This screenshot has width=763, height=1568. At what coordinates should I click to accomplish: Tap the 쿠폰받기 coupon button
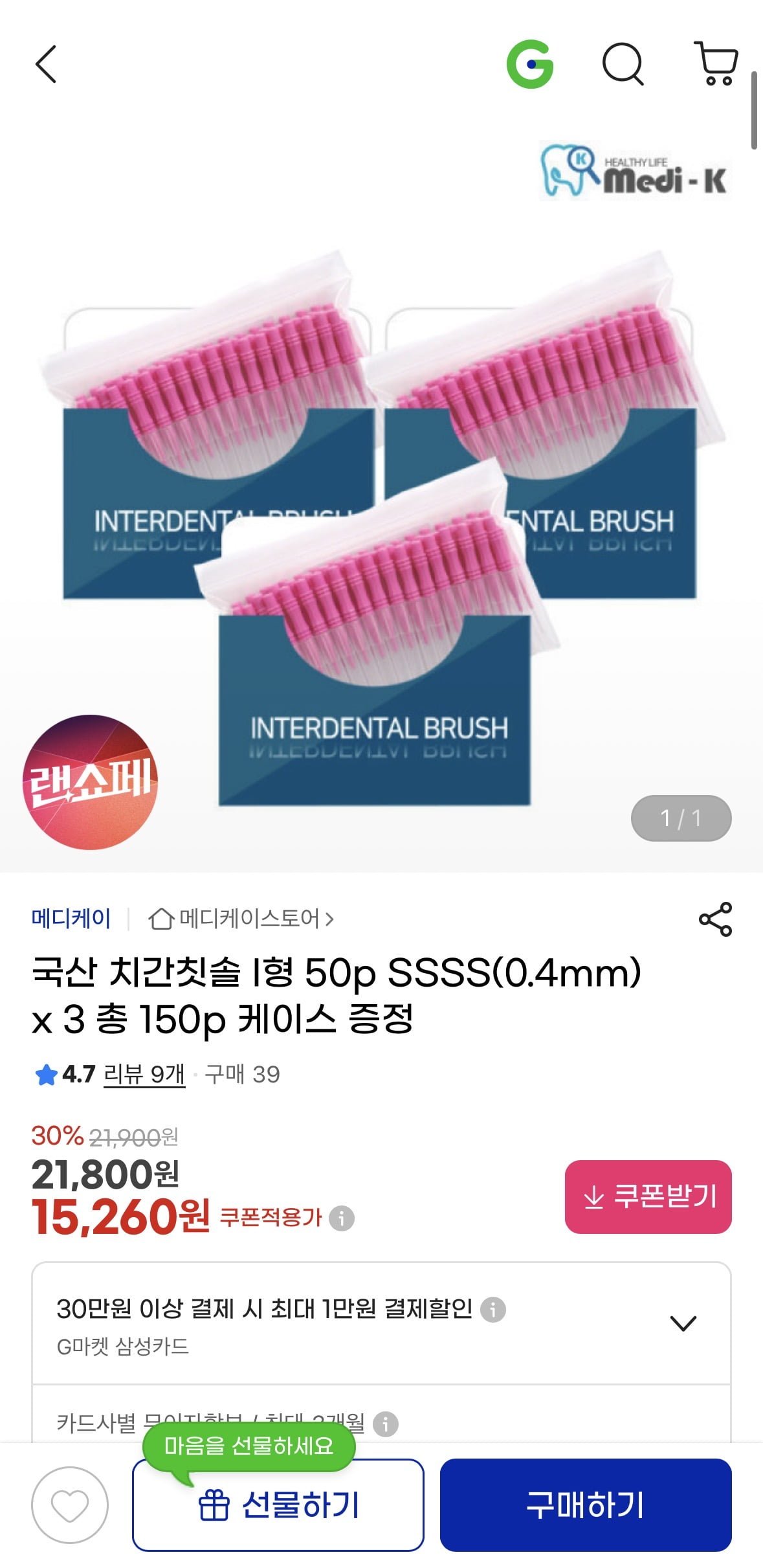[648, 1196]
